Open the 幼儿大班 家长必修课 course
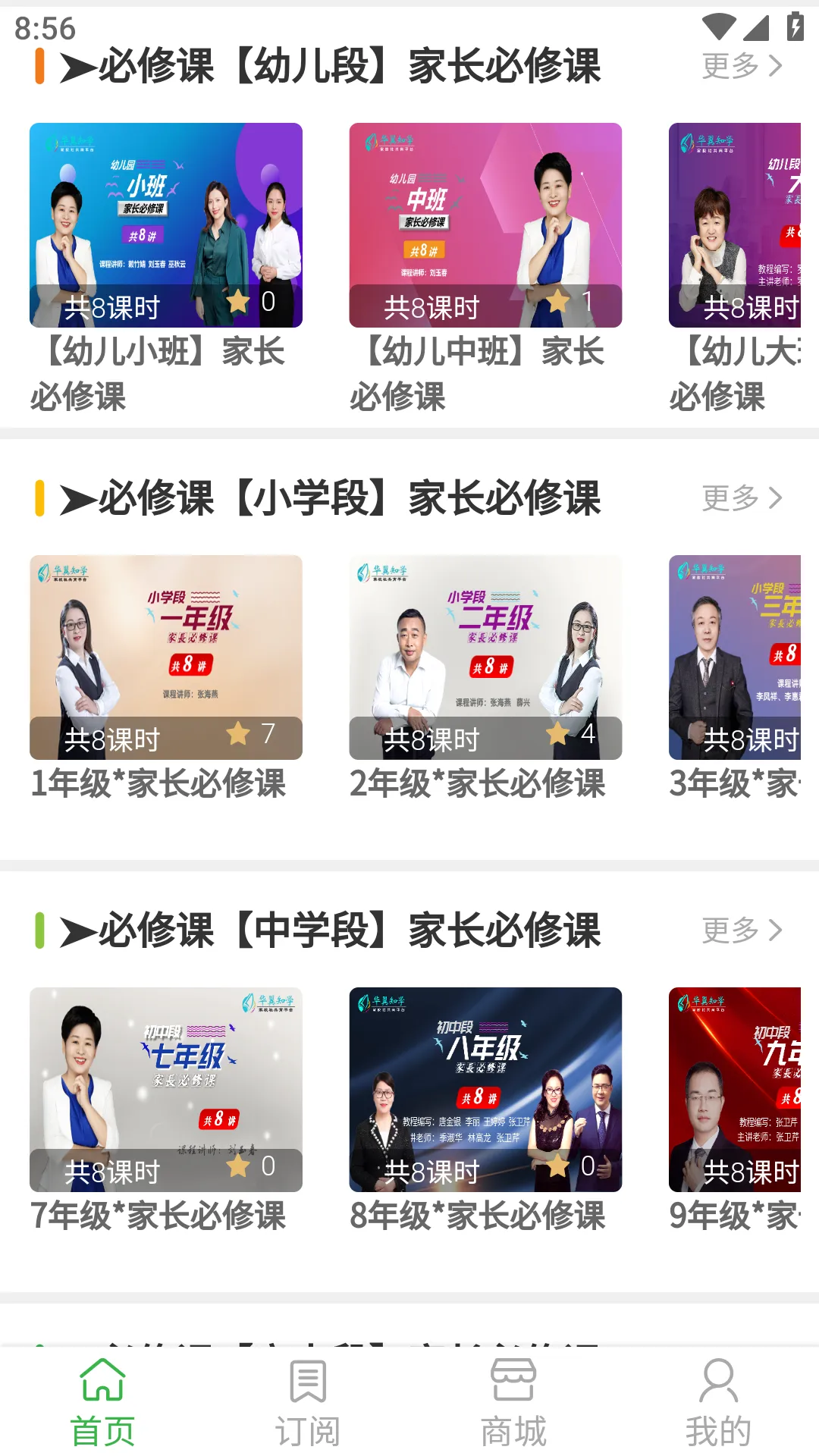 734,225
